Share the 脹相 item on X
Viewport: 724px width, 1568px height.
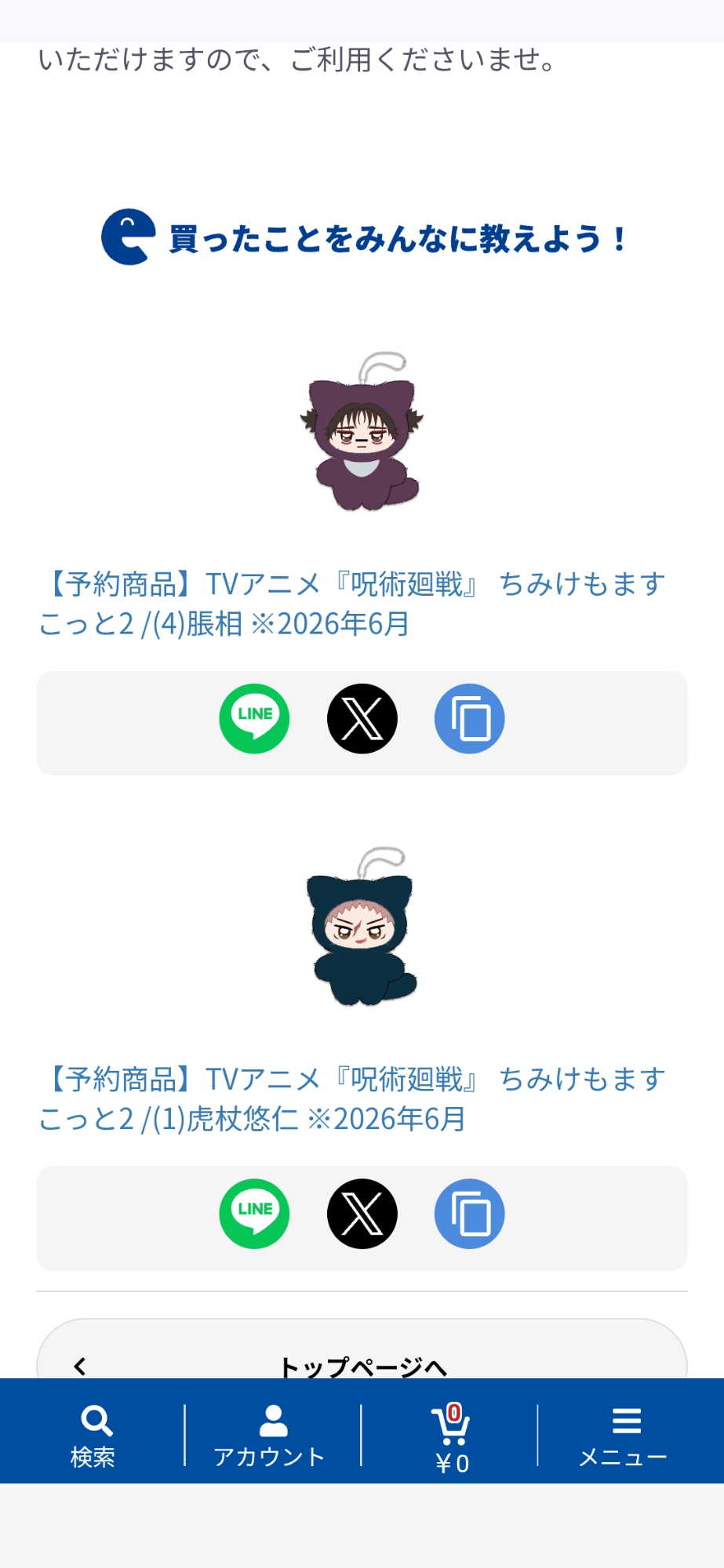click(362, 719)
